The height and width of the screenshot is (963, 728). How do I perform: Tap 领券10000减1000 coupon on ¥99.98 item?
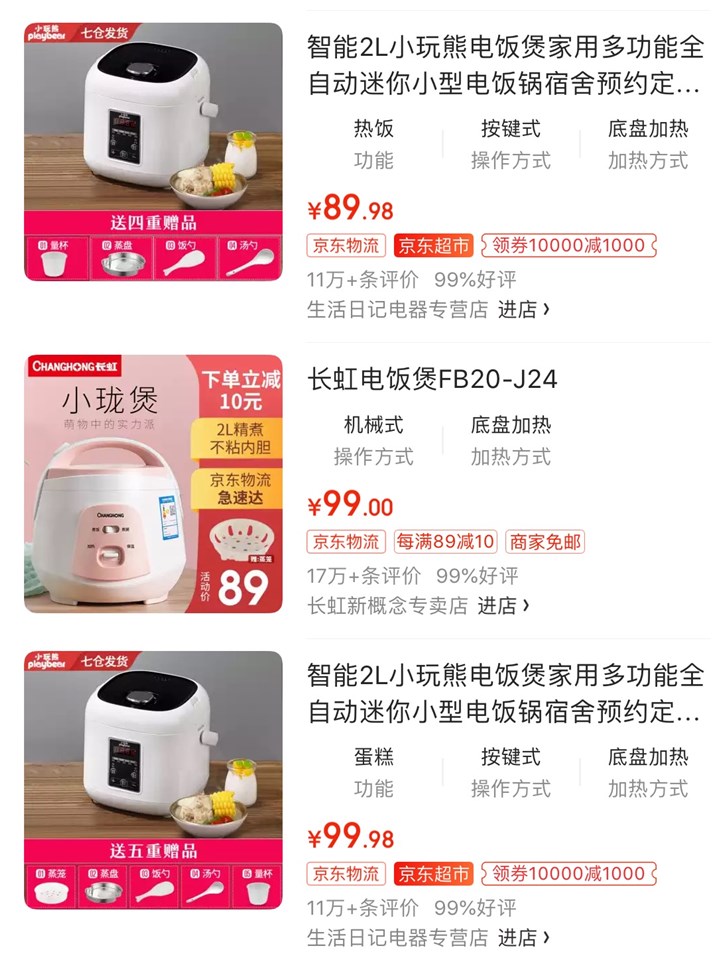tap(569, 874)
